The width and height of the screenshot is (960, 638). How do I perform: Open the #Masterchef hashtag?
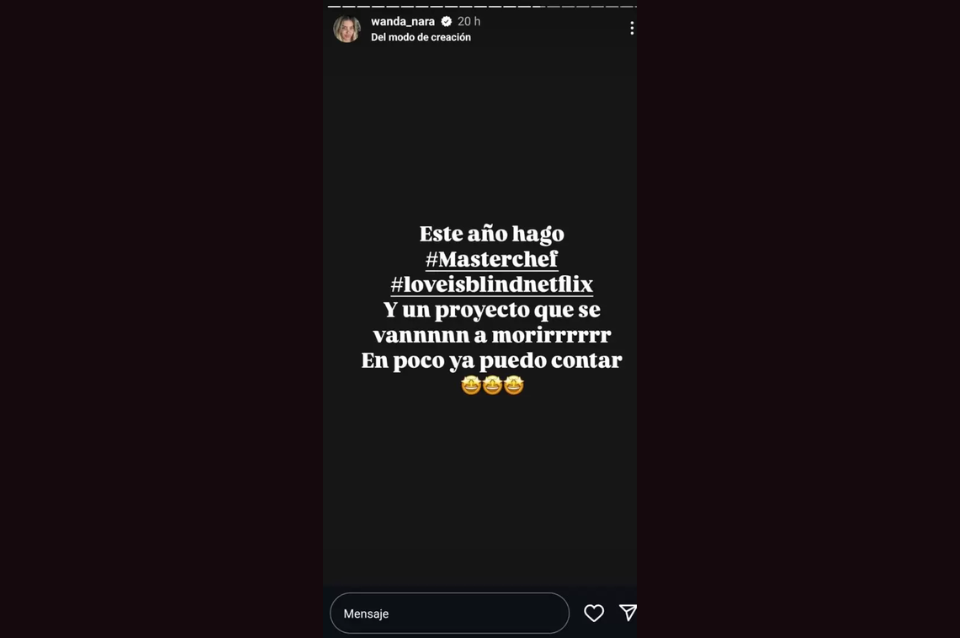(x=491, y=259)
